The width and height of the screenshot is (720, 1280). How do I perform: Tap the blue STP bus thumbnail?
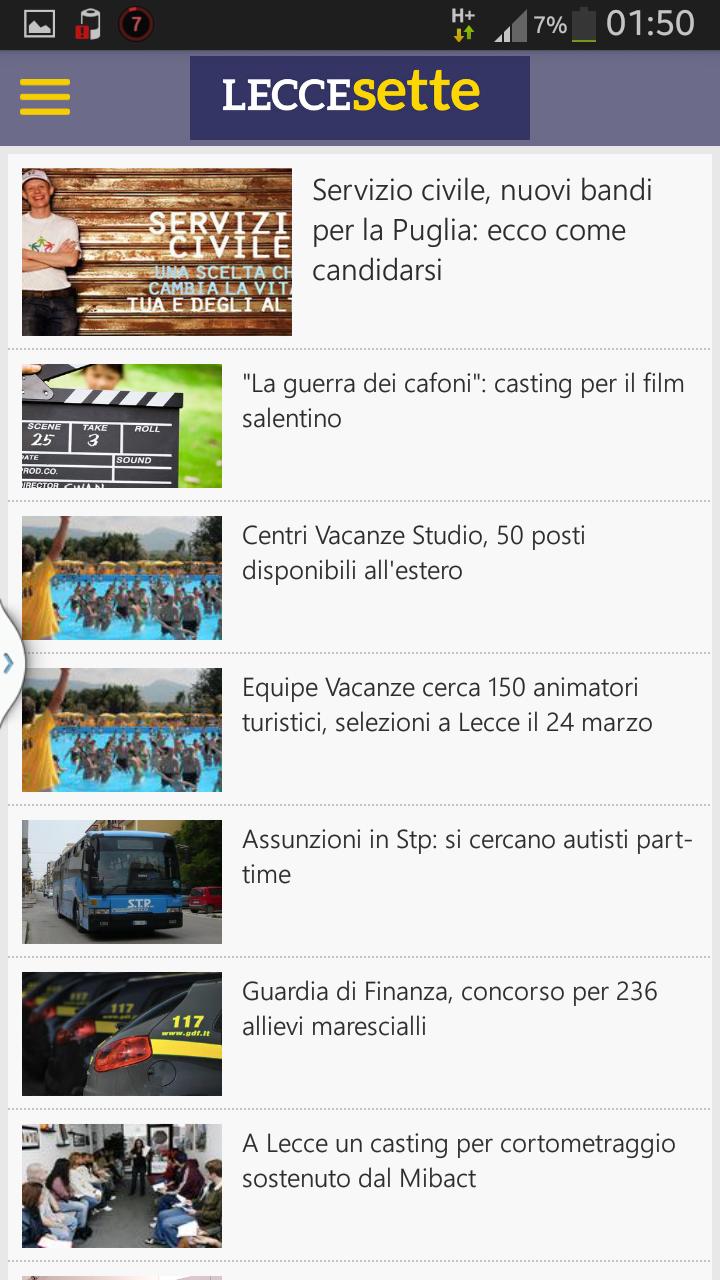pyautogui.click(x=121, y=881)
